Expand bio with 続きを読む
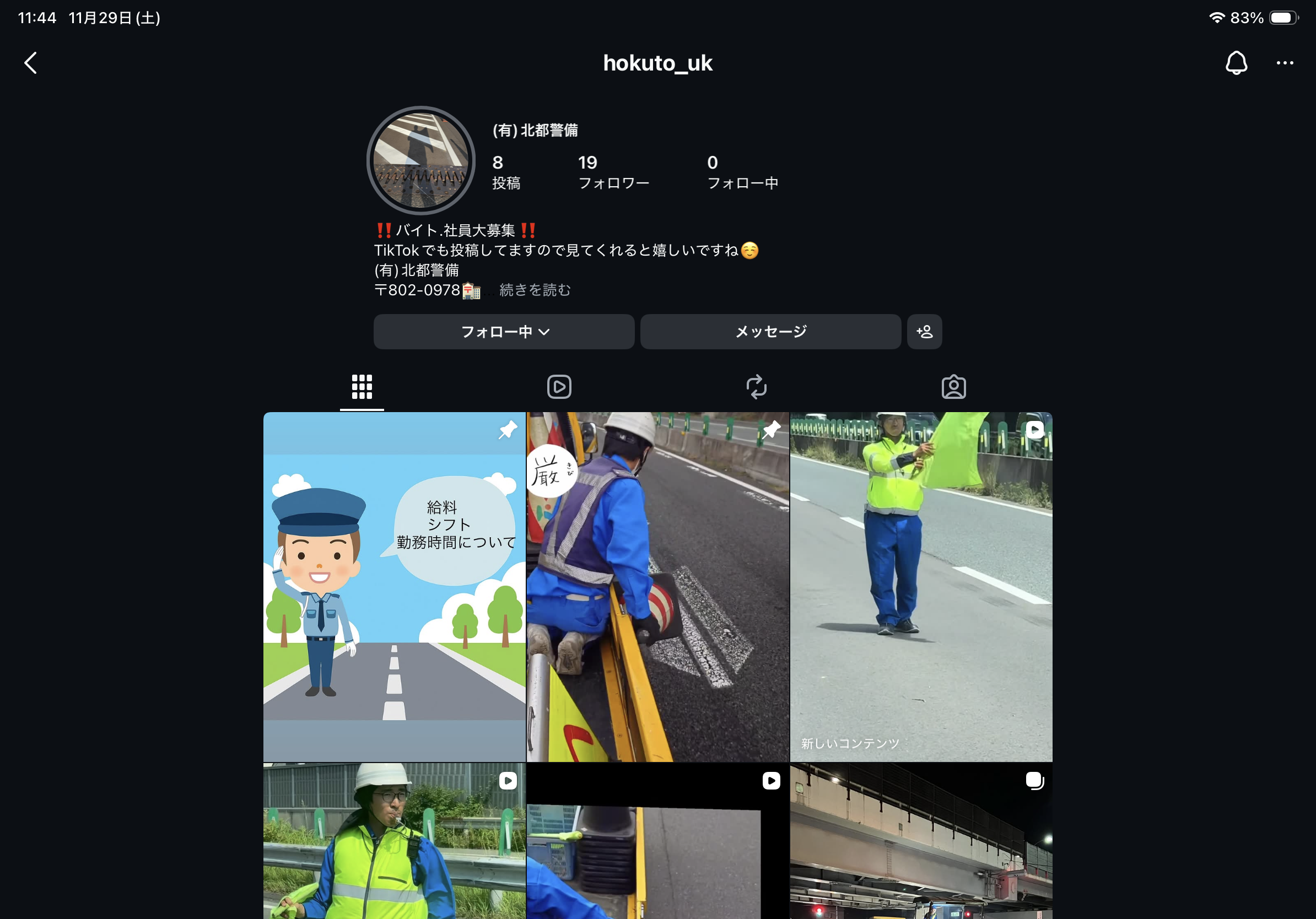 (534, 290)
